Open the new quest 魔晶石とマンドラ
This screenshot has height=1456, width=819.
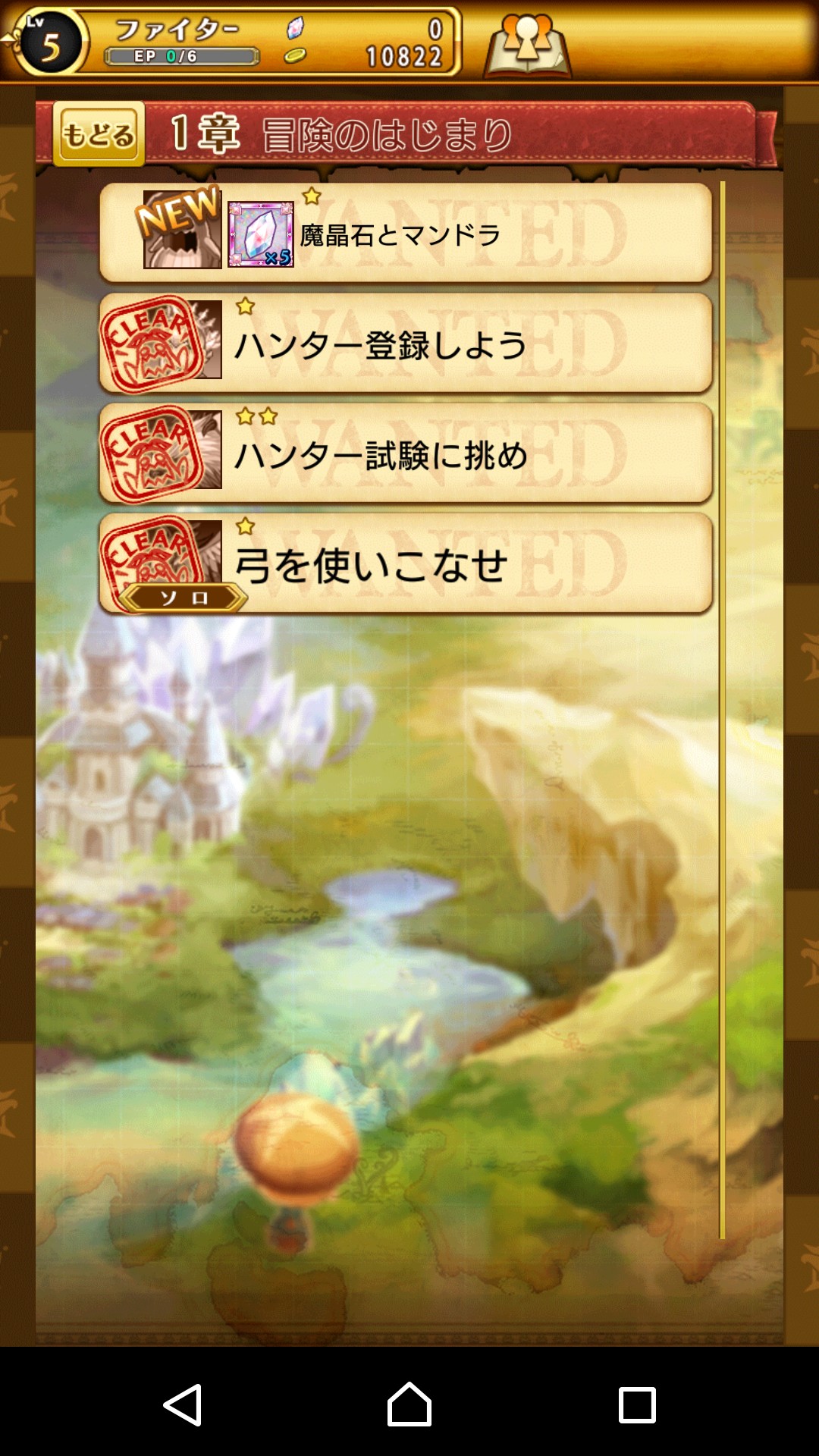click(406, 234)
